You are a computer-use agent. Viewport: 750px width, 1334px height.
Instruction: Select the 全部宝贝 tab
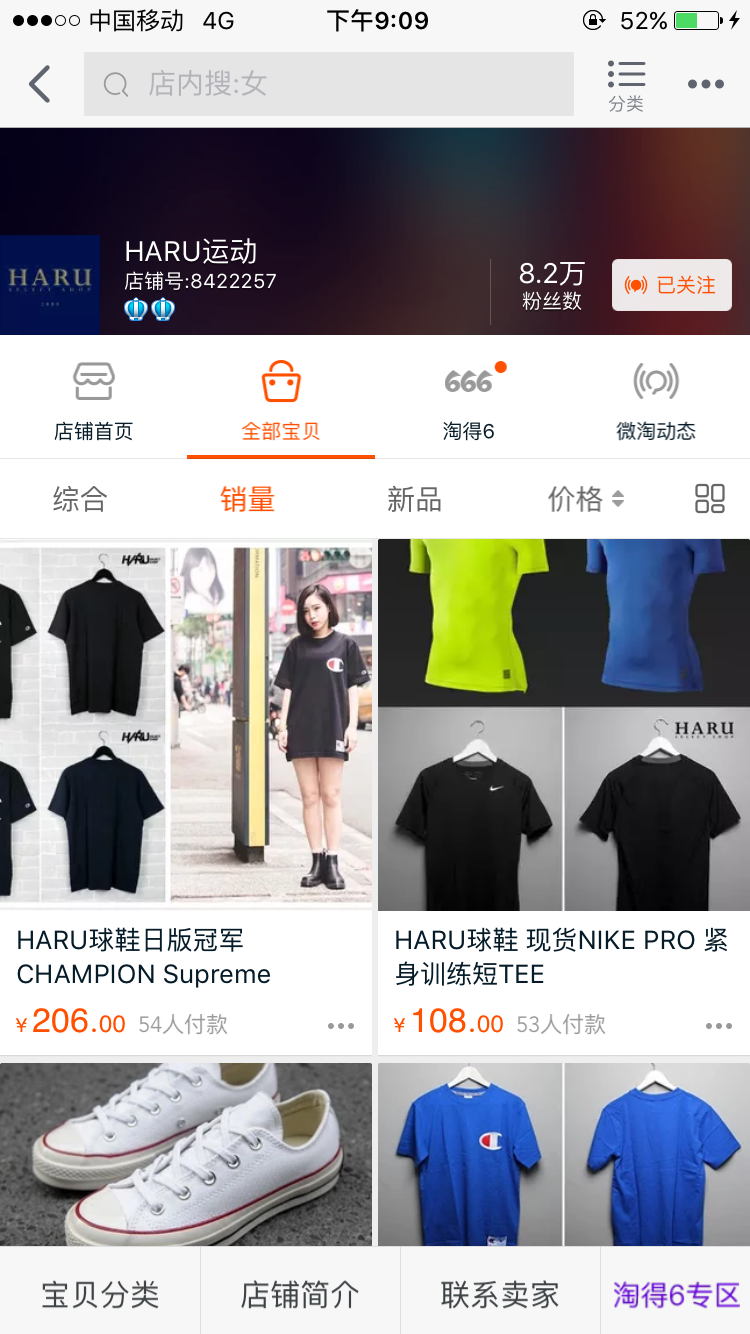281,401
